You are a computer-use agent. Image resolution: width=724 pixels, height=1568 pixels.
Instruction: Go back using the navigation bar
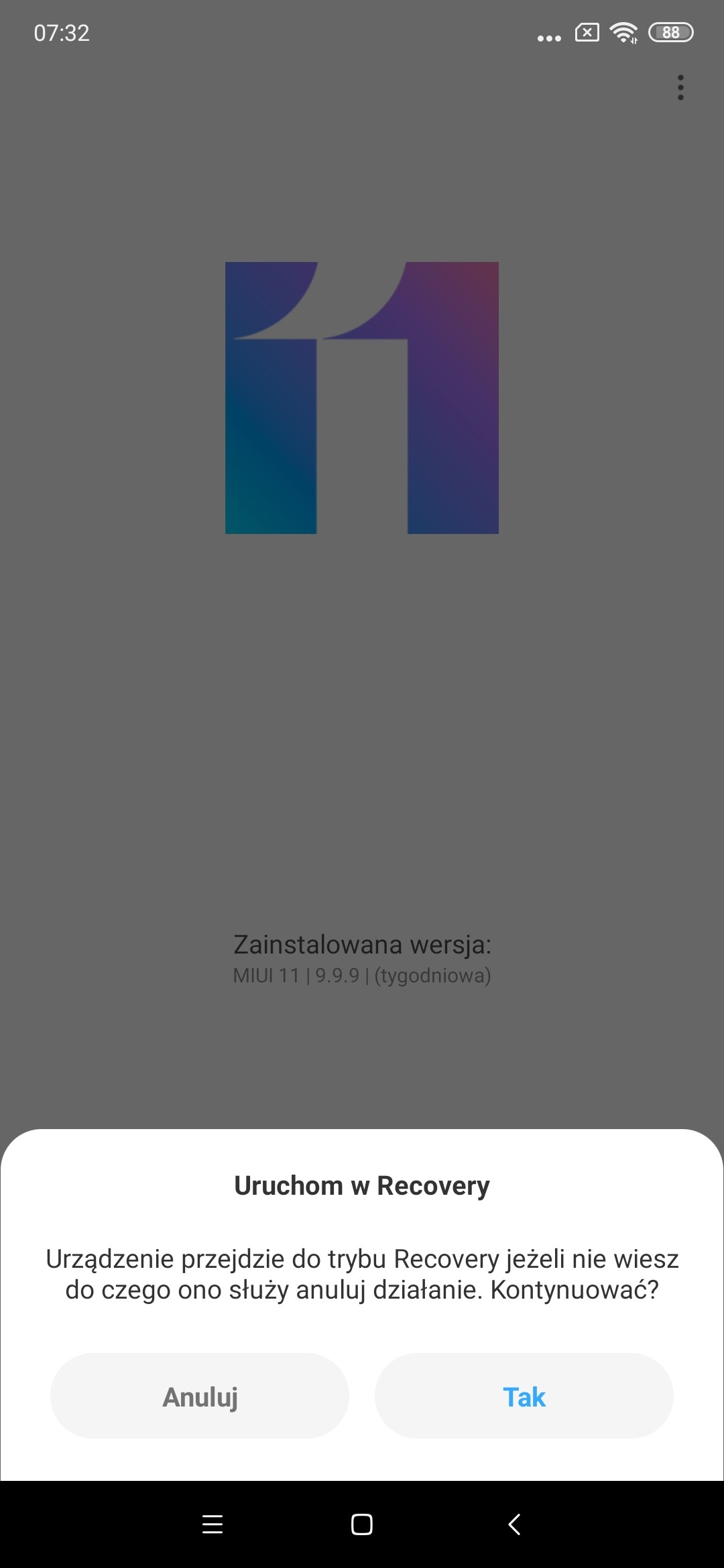click(x=514, y=1524)
